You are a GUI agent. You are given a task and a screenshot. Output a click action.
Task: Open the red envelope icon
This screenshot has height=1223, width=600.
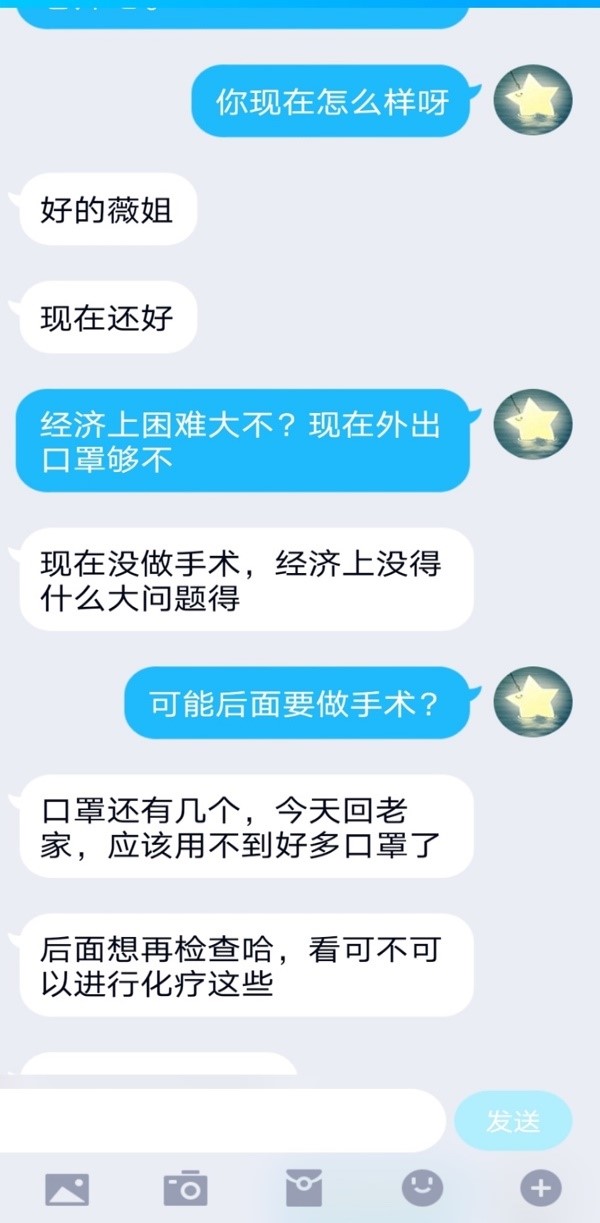pyautogui.click(x=304, y=1188)
